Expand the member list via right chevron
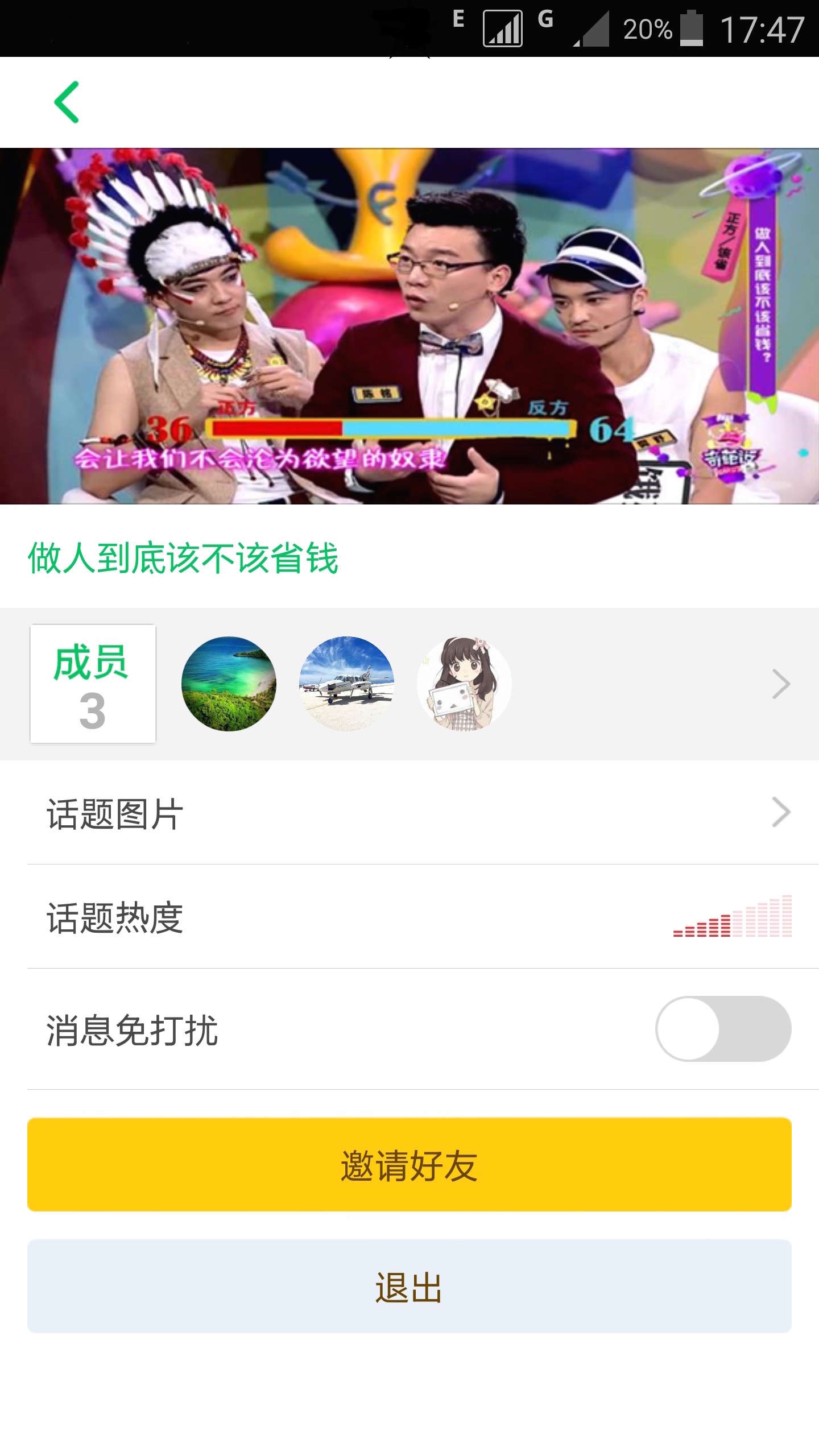The height and width of the screenshot is (1456, 819). (x=780, y=685)
